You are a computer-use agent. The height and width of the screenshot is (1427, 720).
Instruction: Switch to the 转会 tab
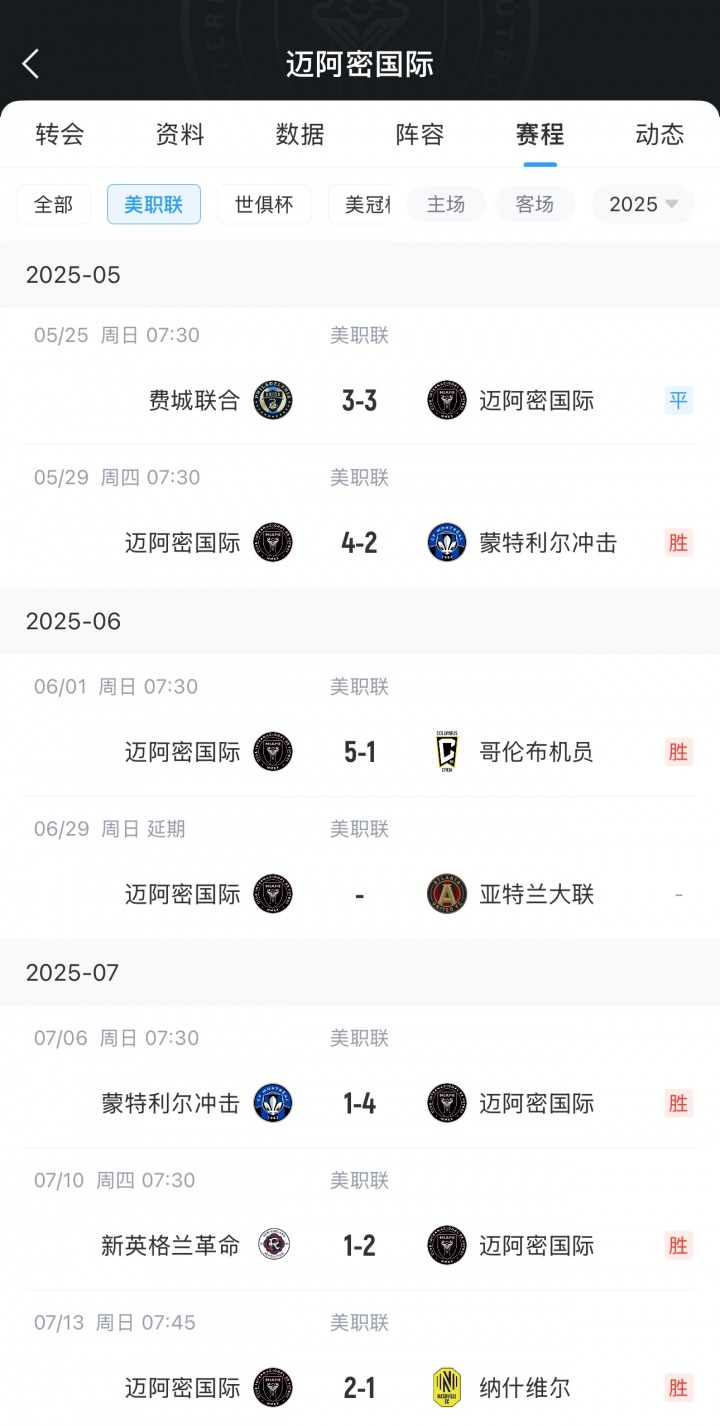60,134
